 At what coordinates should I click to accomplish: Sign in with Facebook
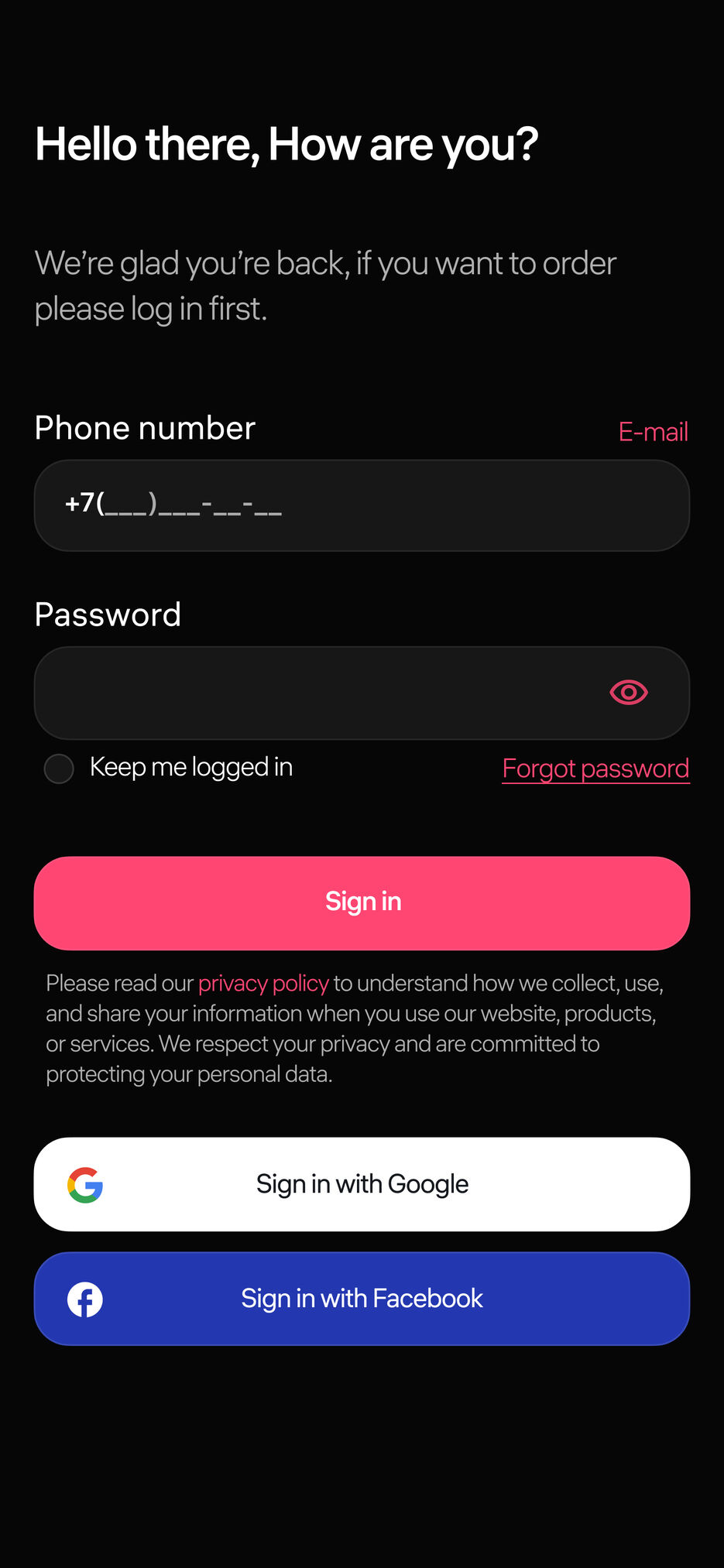click(x=362, y=1299)
